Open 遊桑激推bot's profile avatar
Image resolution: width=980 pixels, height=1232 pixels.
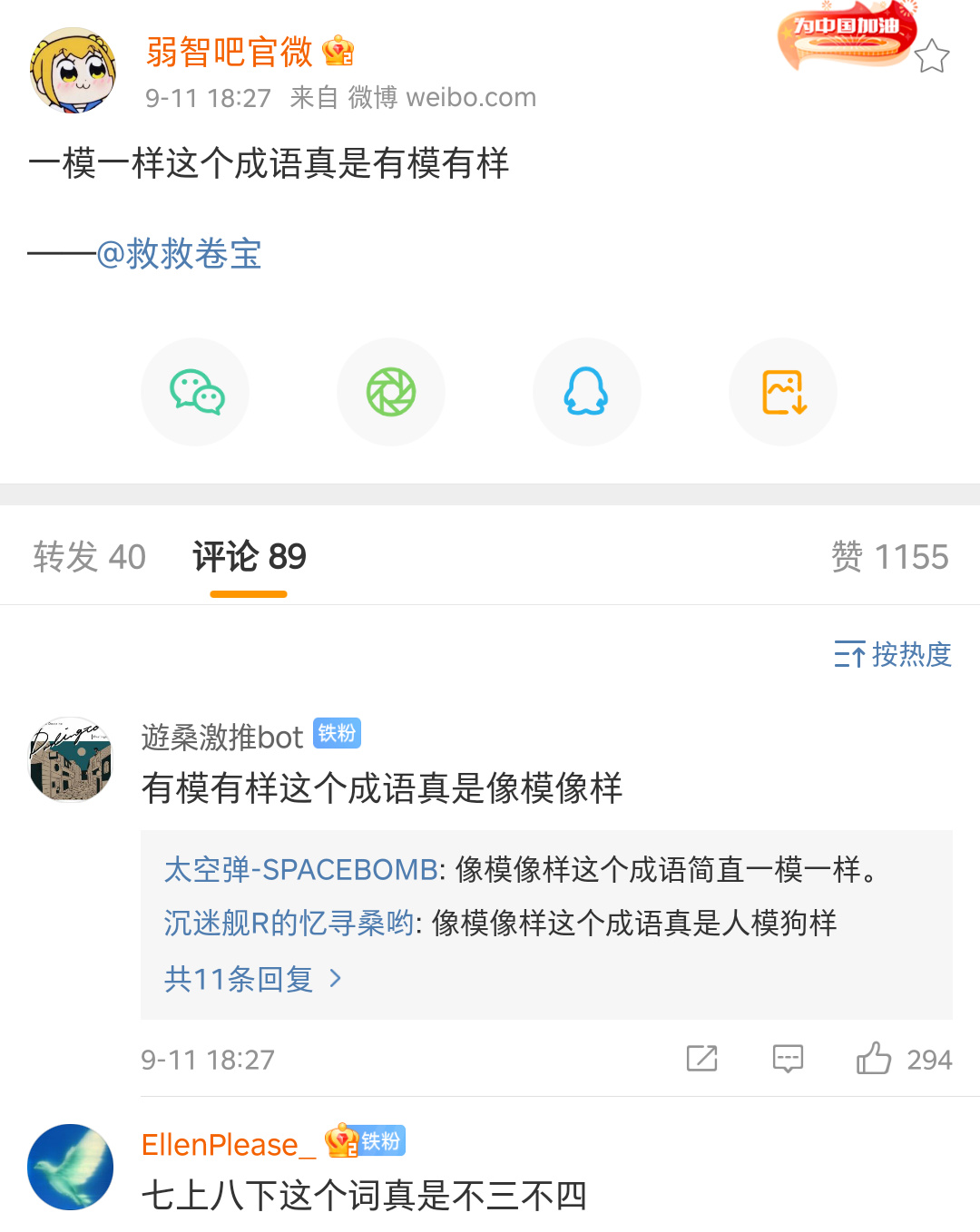71,759
